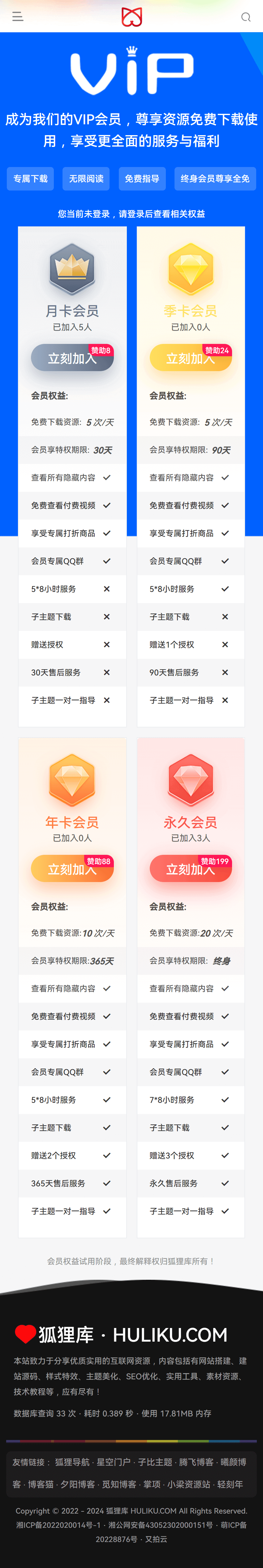Viewport: 263px width, 1568px height.
Task: Join the 永久会员 lifetime plan
Action: [x=190, y=869]
